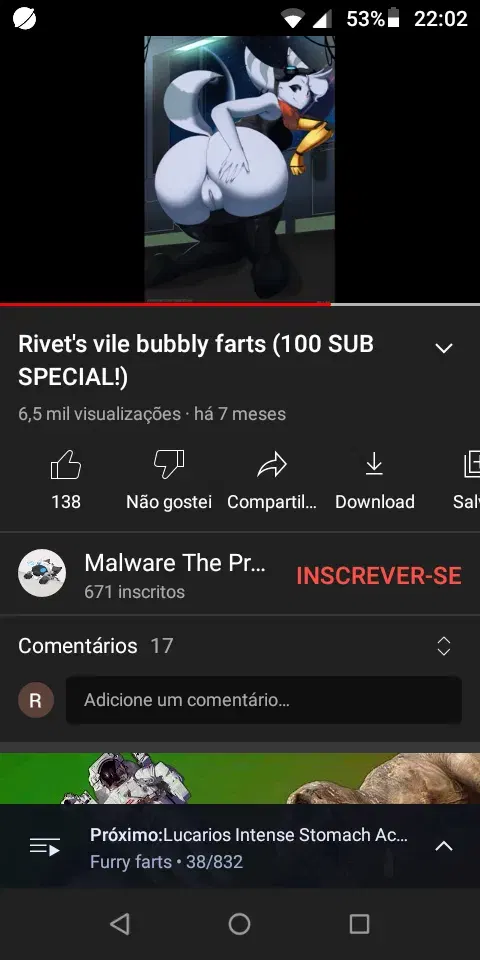Tap the video player area
480x960 pixels.
click(240, 168)
